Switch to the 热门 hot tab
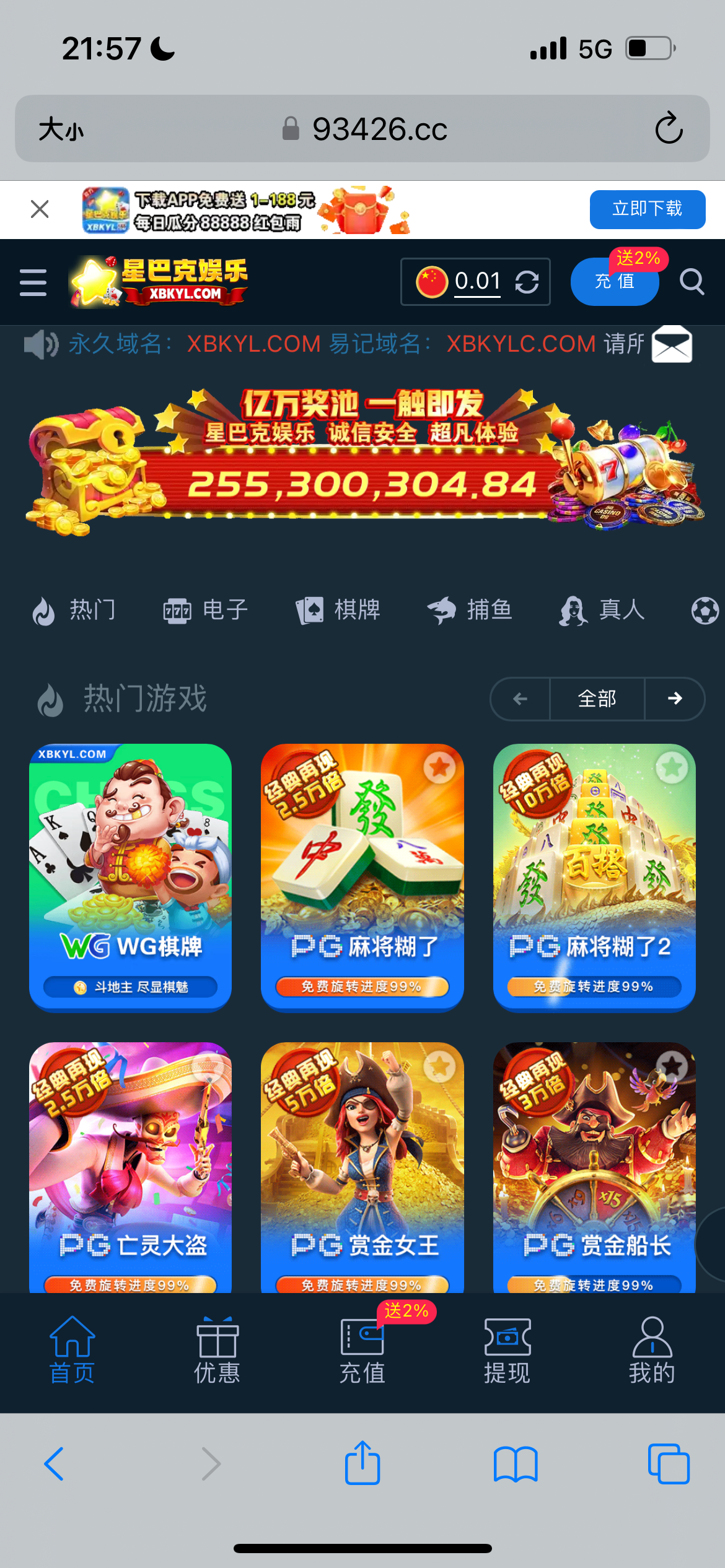The height and width of the screenshot is (1568, 725). 74,610
